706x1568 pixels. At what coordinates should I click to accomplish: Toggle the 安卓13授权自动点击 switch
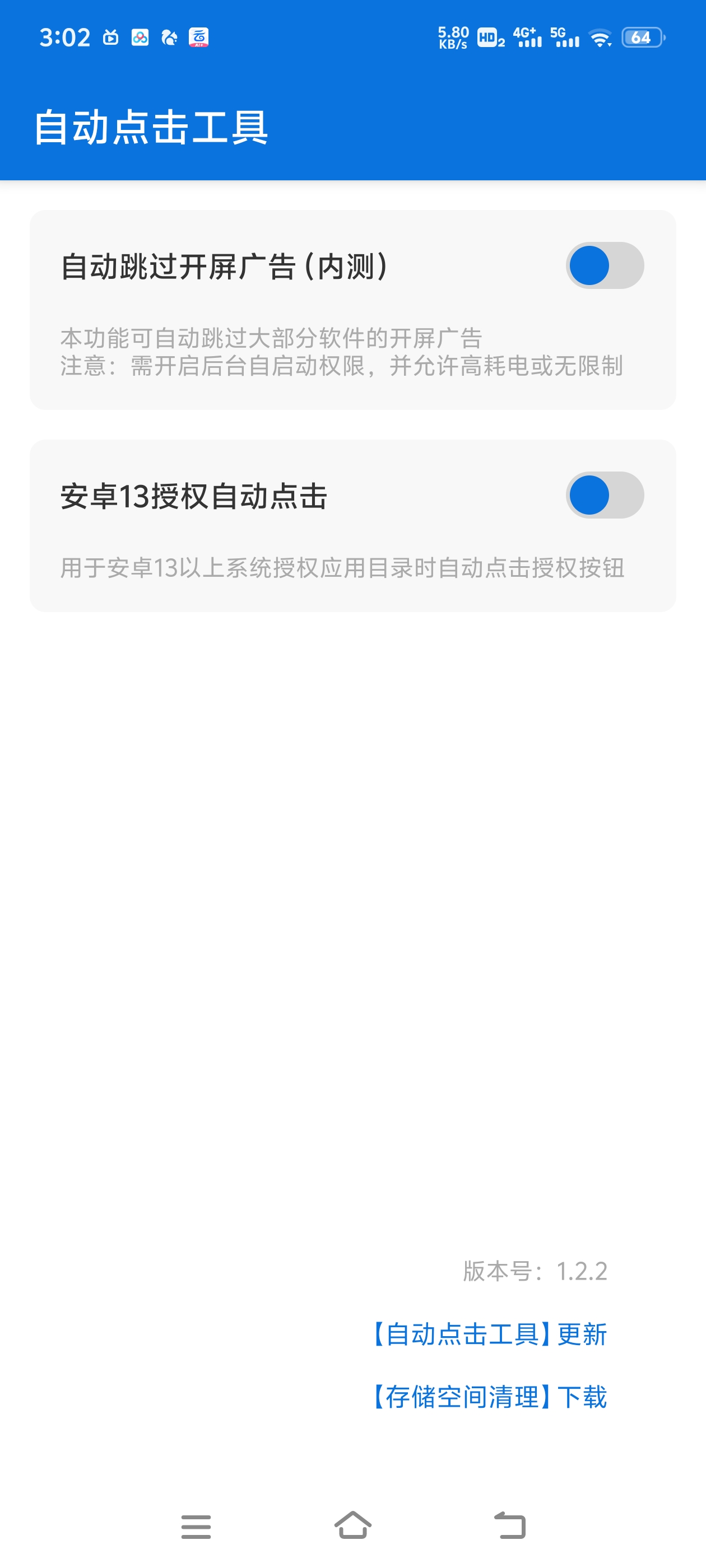604,495
